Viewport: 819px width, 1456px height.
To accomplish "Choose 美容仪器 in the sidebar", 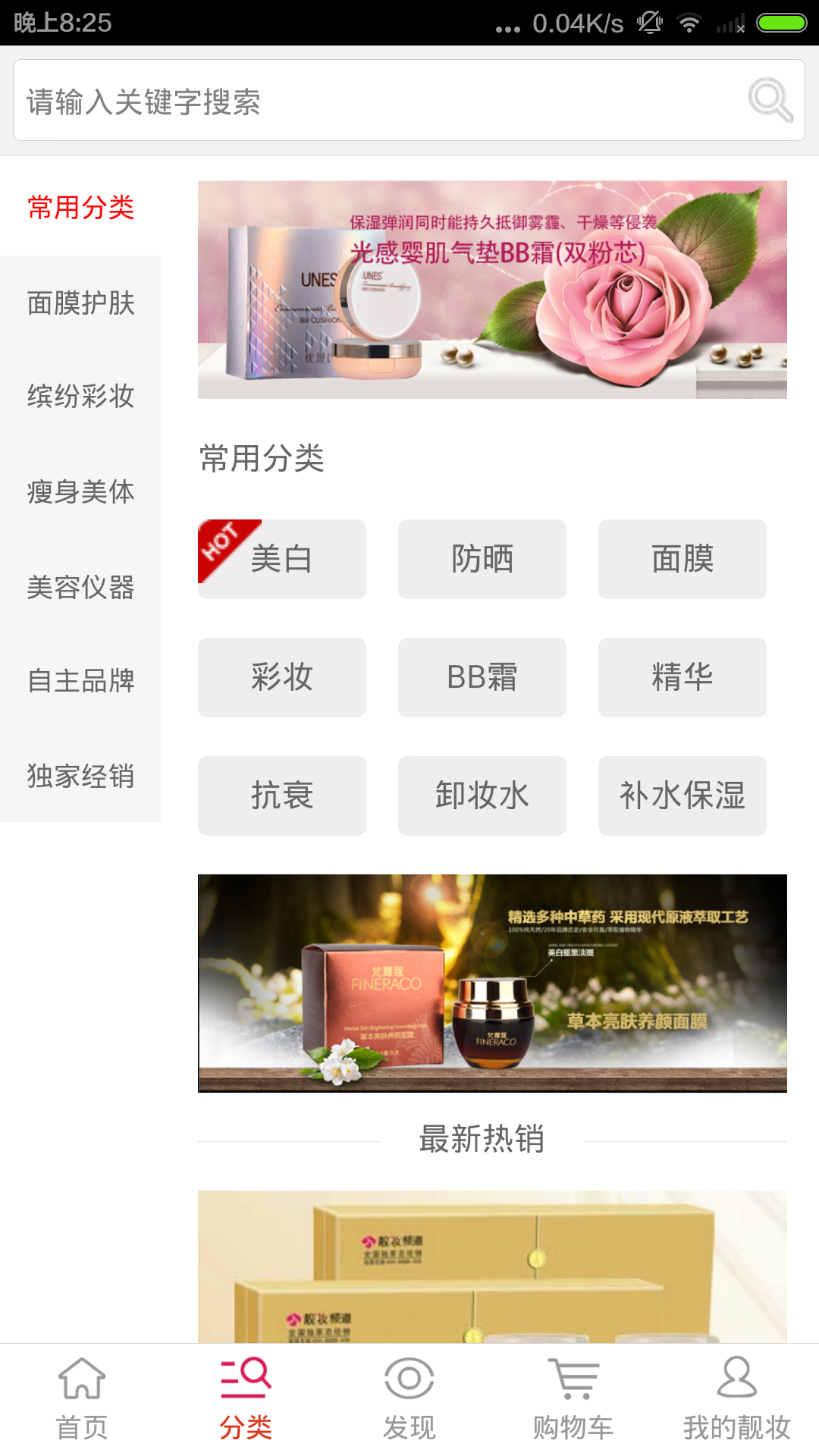I will click(80, 587).
